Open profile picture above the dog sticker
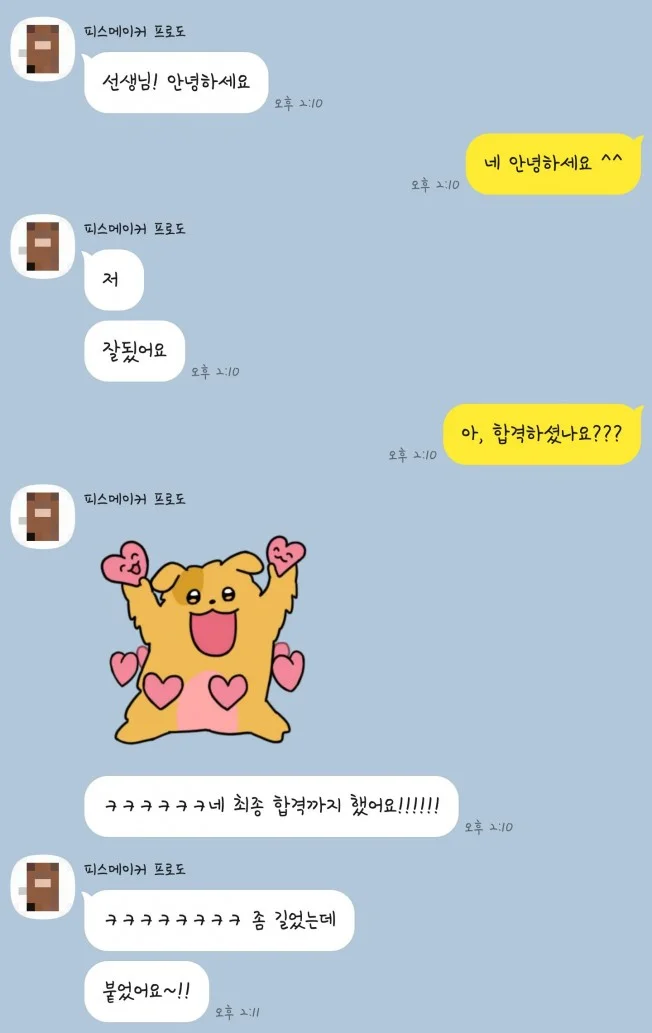 (x=42, y=517)
